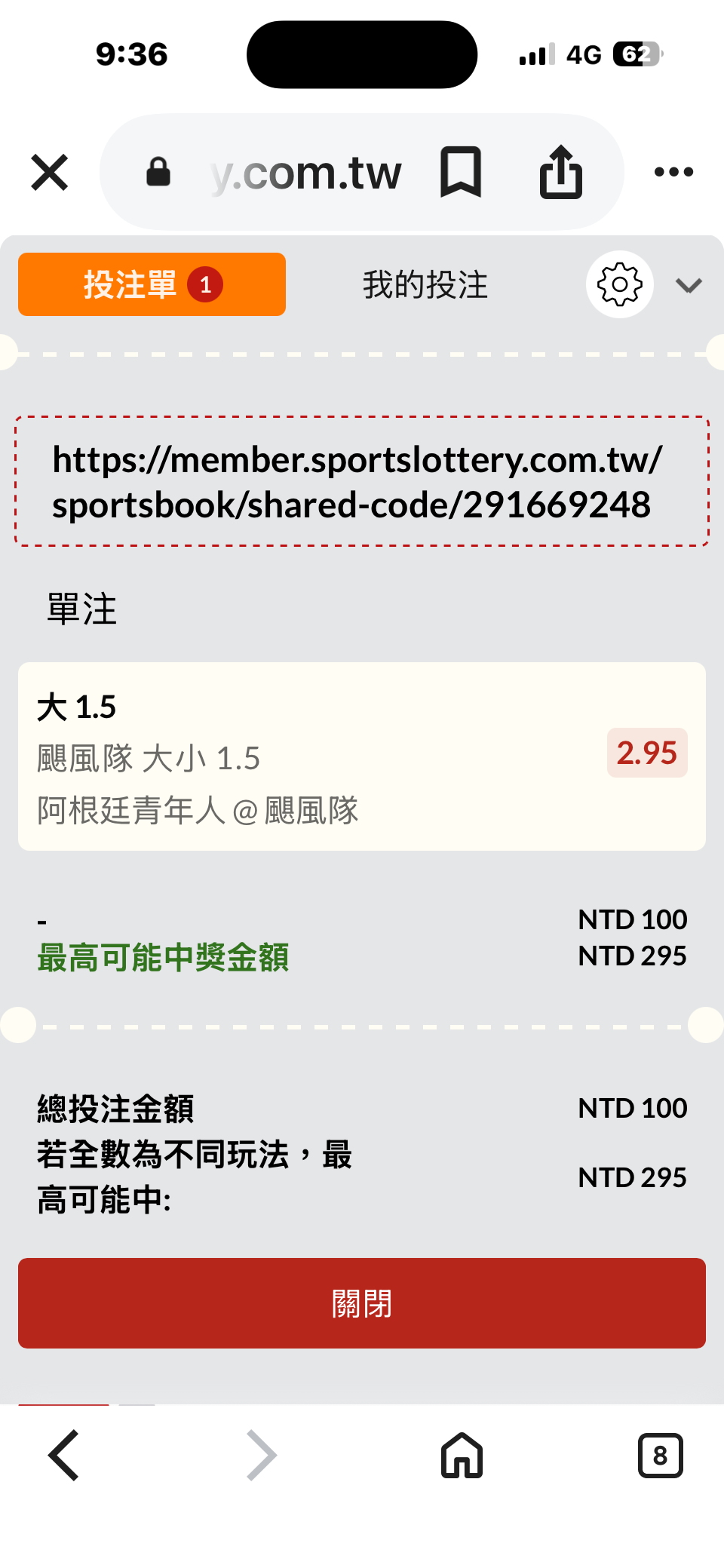724x1568 pixels.
Task: Switch to the 我的投注 tab
Action: click(x=425, y=285)
